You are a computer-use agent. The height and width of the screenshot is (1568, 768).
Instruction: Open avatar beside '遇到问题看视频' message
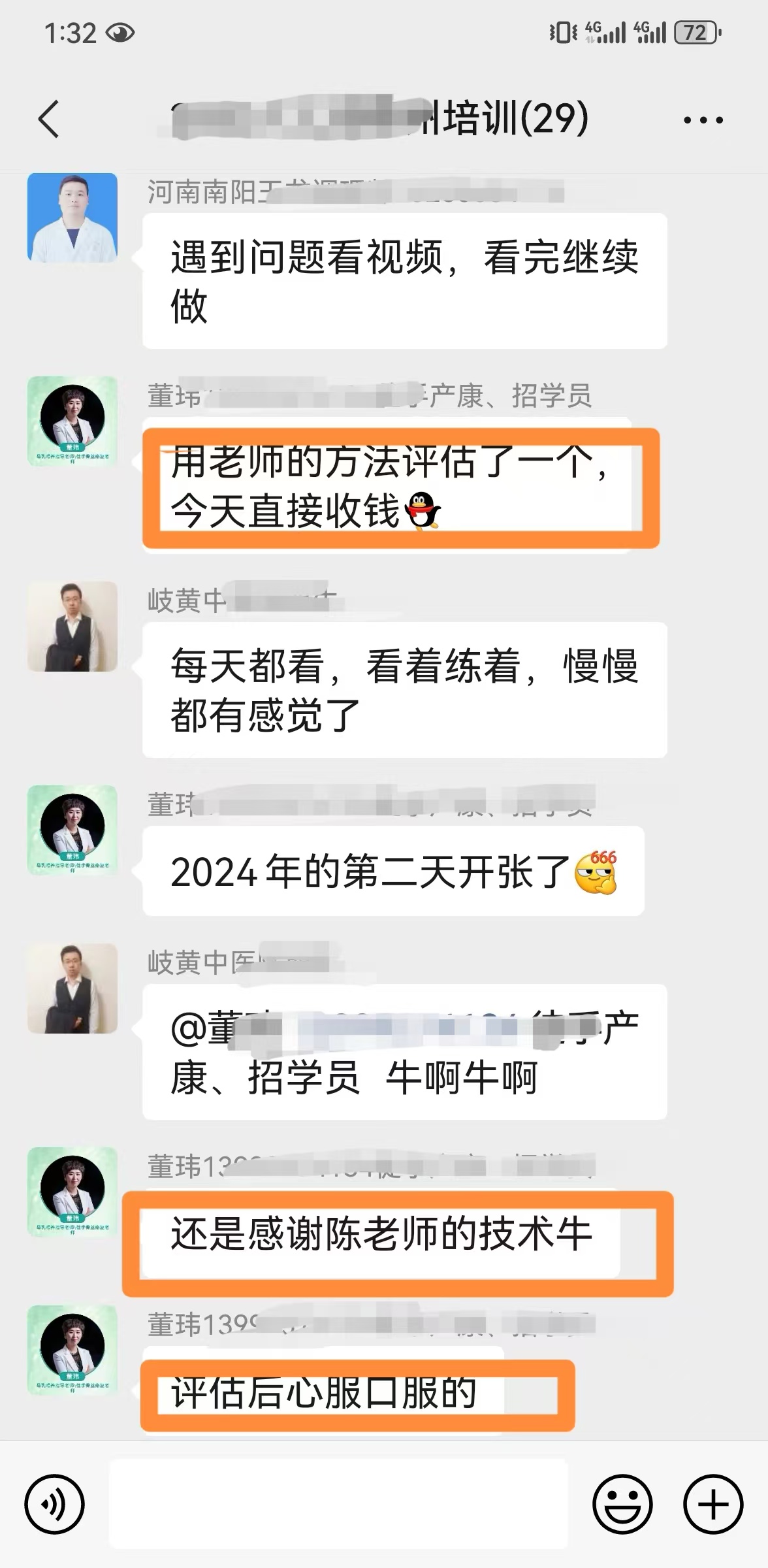coord(72,218)
